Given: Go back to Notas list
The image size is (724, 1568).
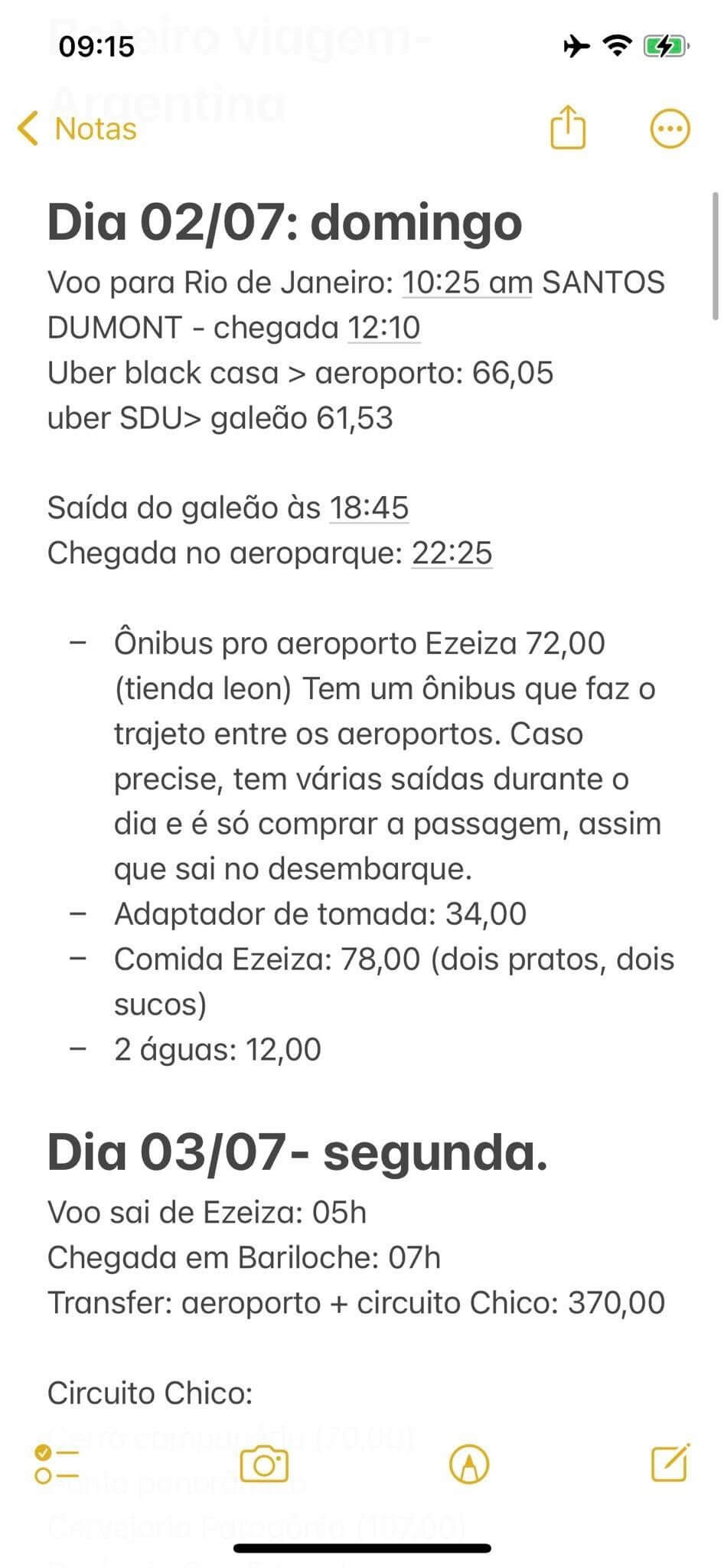Looking at the screenshot, I should point(77,129).
